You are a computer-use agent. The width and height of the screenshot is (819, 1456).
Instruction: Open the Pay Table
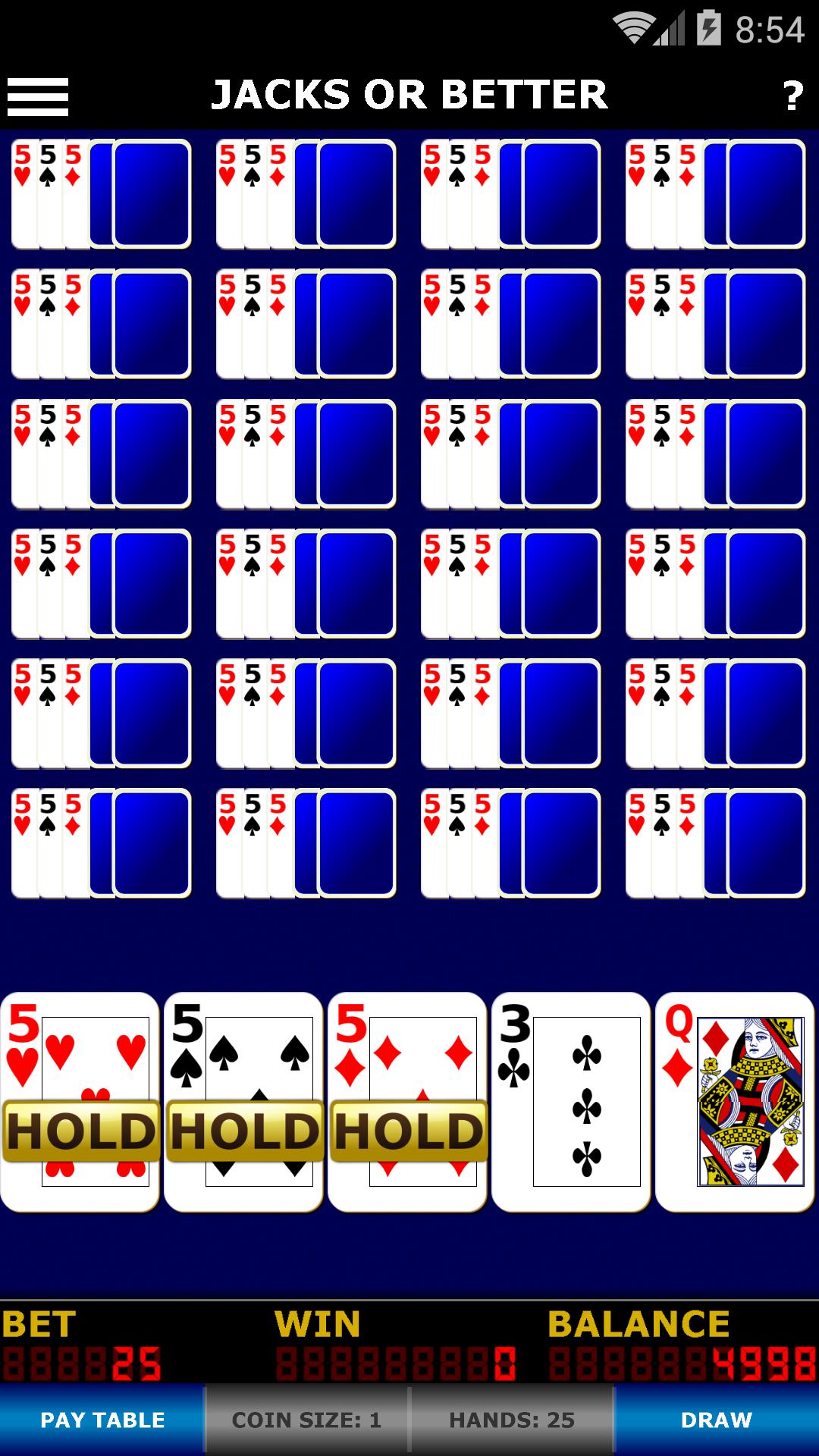[x=102, y=1420]
